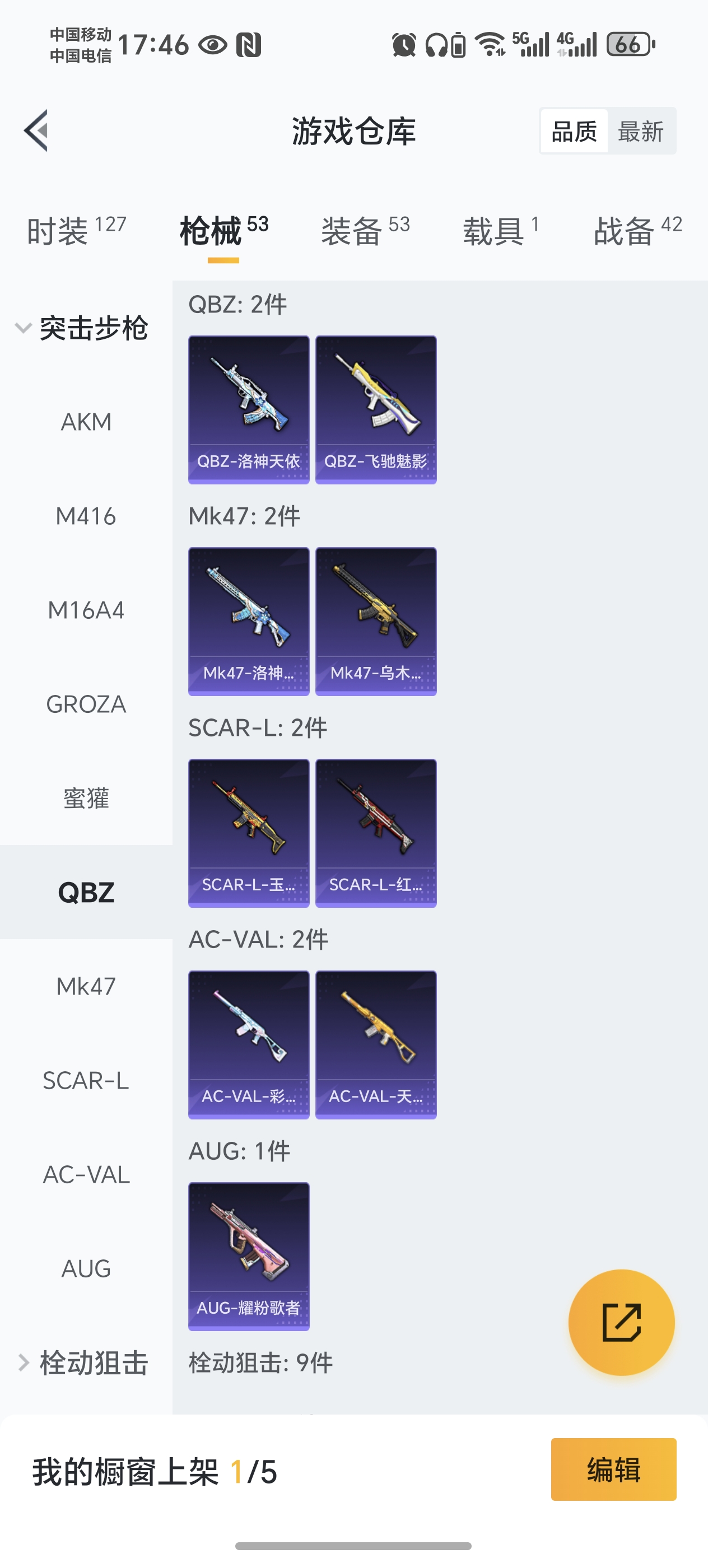Open the QBZ-飞驰魅影 skin card

376,409
